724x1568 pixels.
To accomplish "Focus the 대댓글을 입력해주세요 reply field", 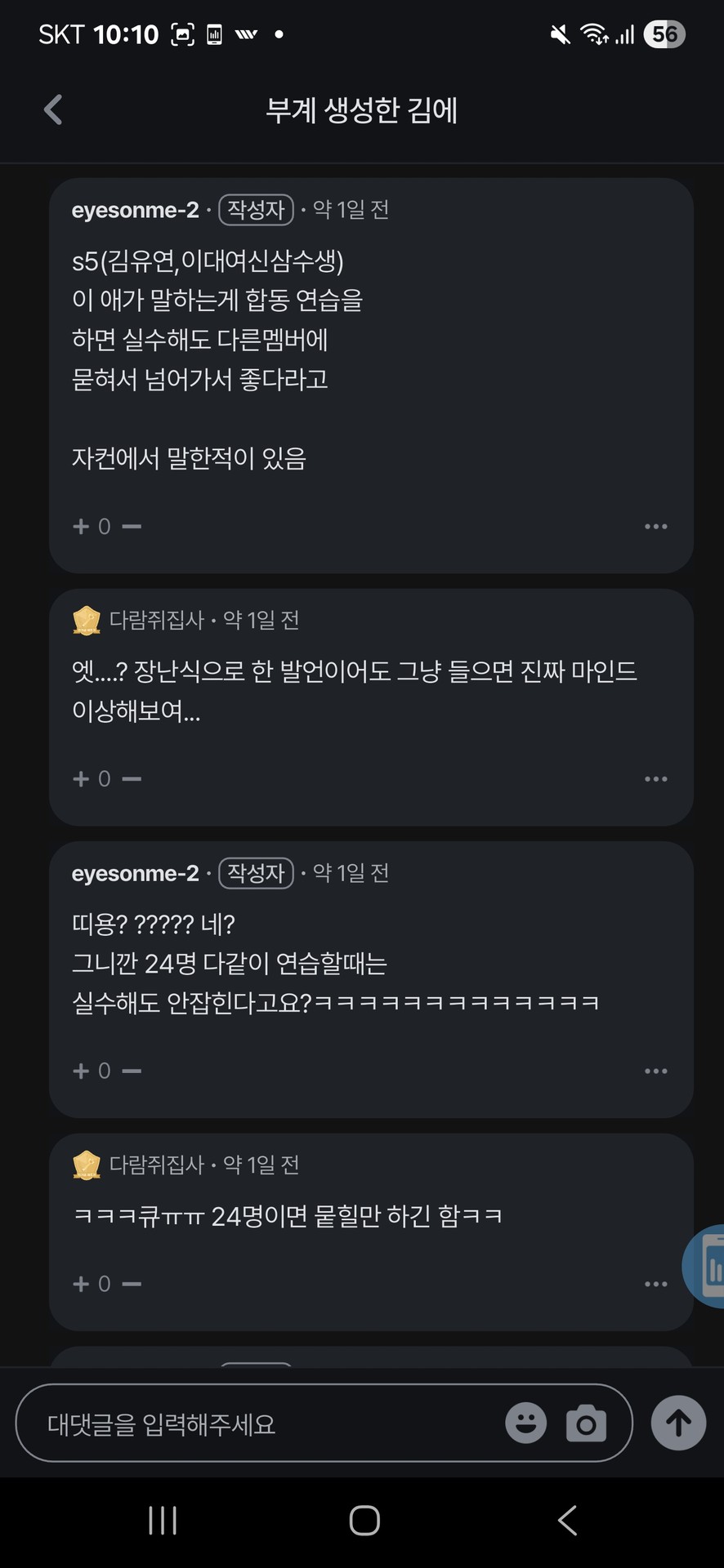I will 261,1424.
